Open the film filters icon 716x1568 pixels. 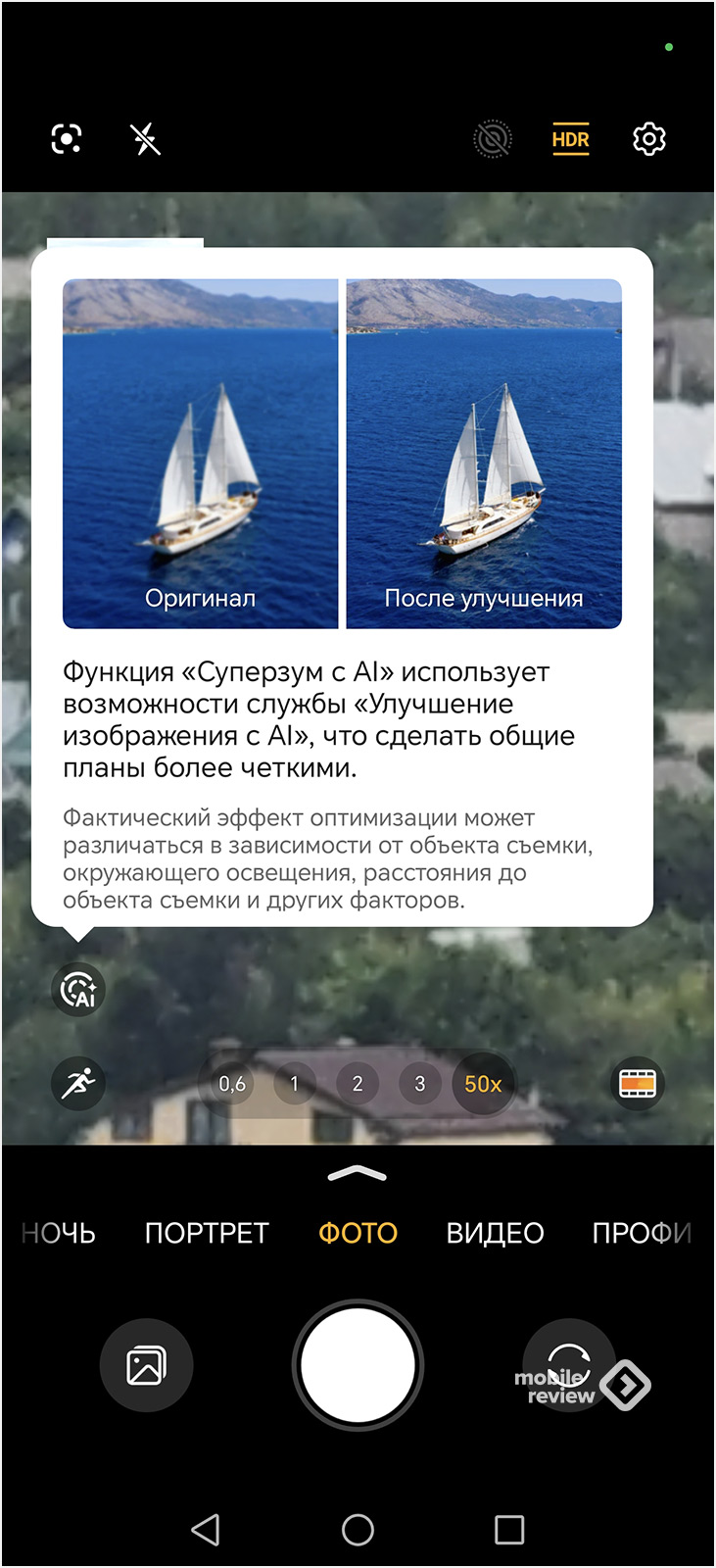pyautogui.click(x=637, y=1084)
